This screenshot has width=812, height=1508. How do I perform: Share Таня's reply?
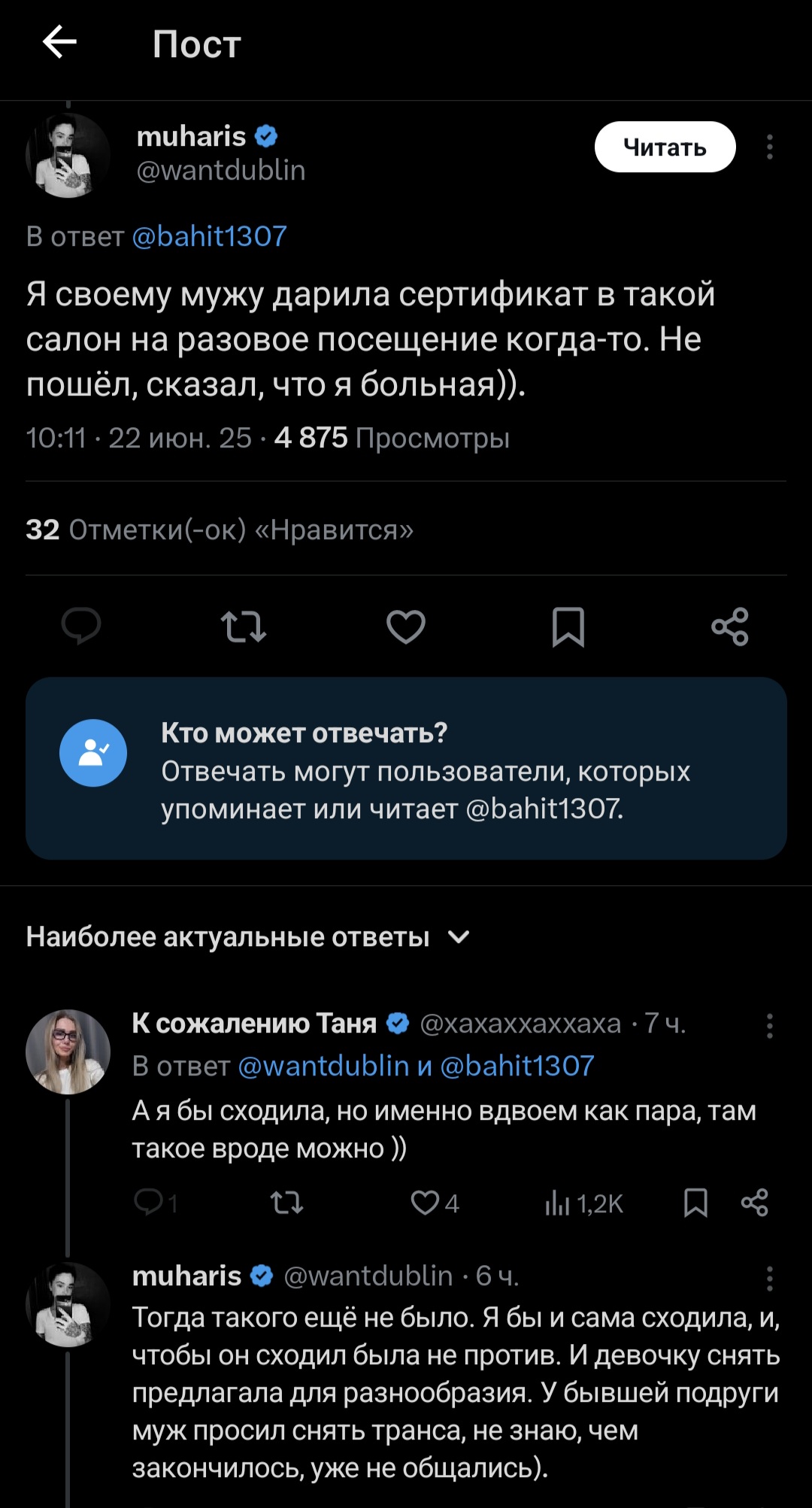click(754, 1203)
